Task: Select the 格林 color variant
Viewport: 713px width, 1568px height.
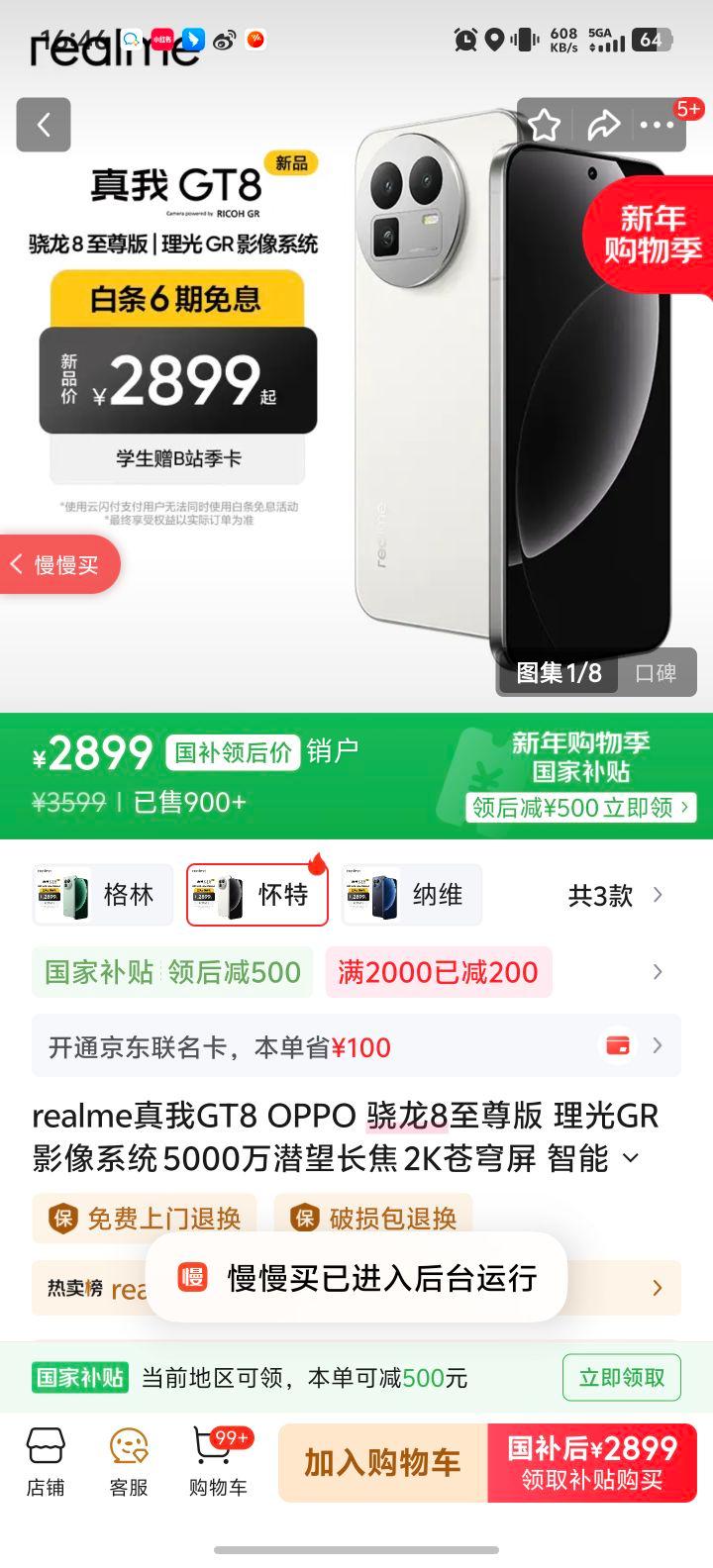Action: [x=102, y=894]
